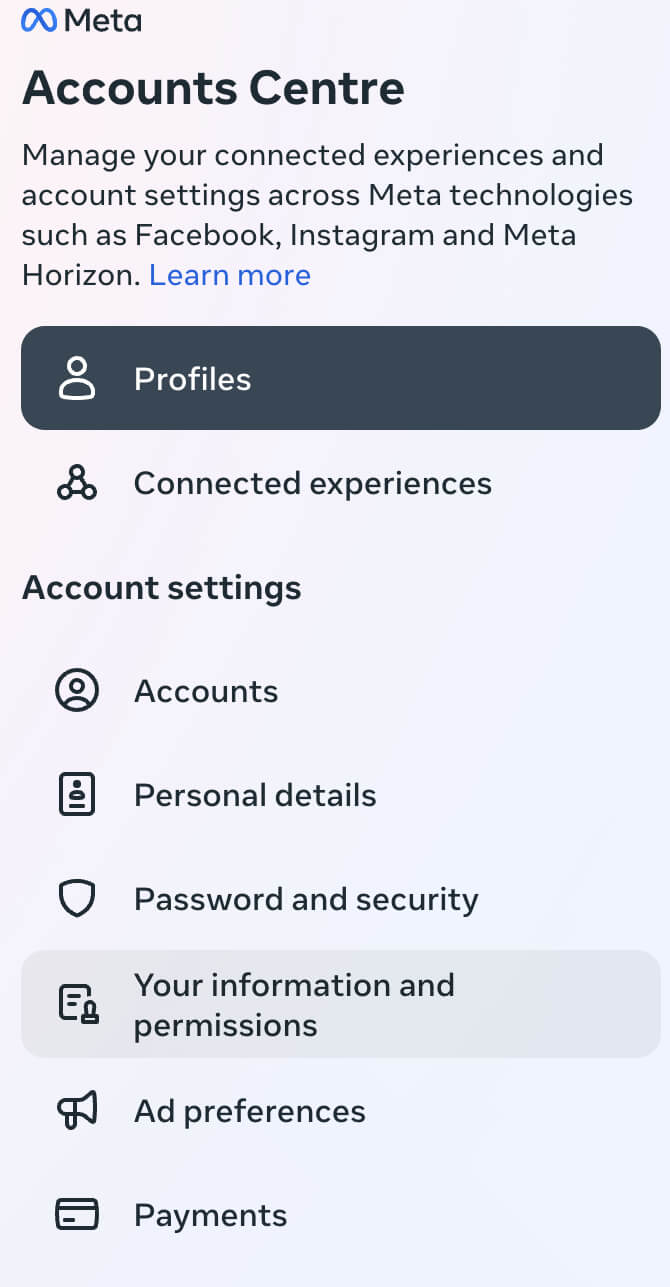The image size is (670, 1287).
Task: Open Ad preferences
Action: tap(249, 1112)
